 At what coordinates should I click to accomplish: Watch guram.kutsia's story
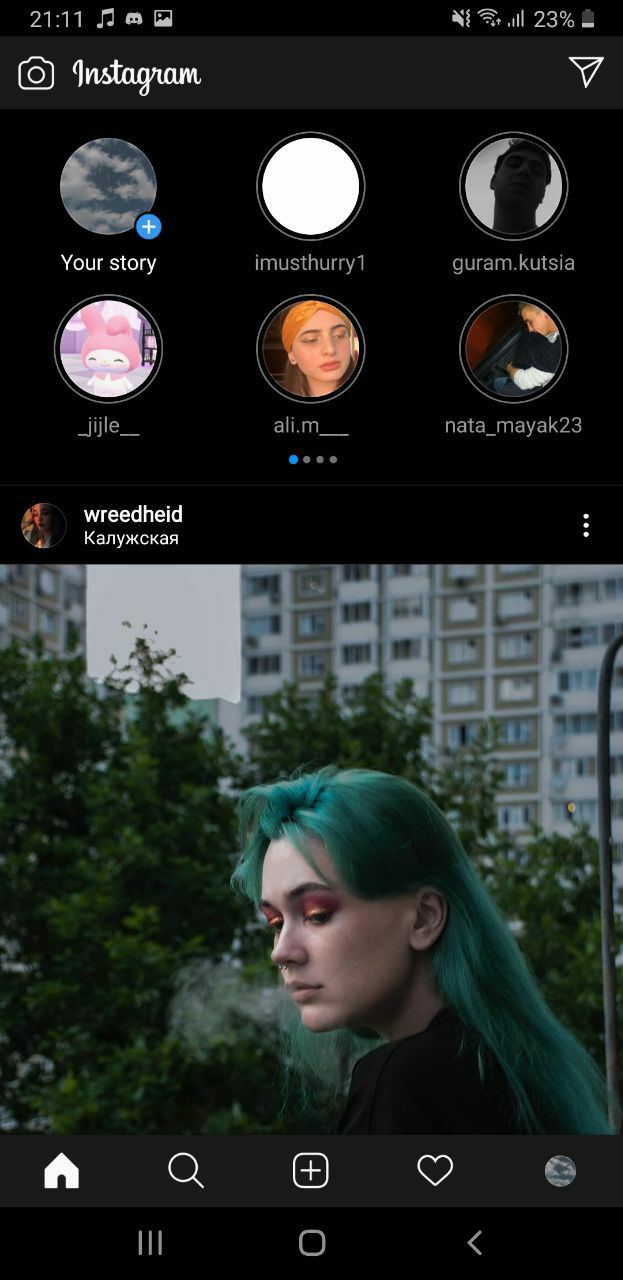click(x=513, y=187)
